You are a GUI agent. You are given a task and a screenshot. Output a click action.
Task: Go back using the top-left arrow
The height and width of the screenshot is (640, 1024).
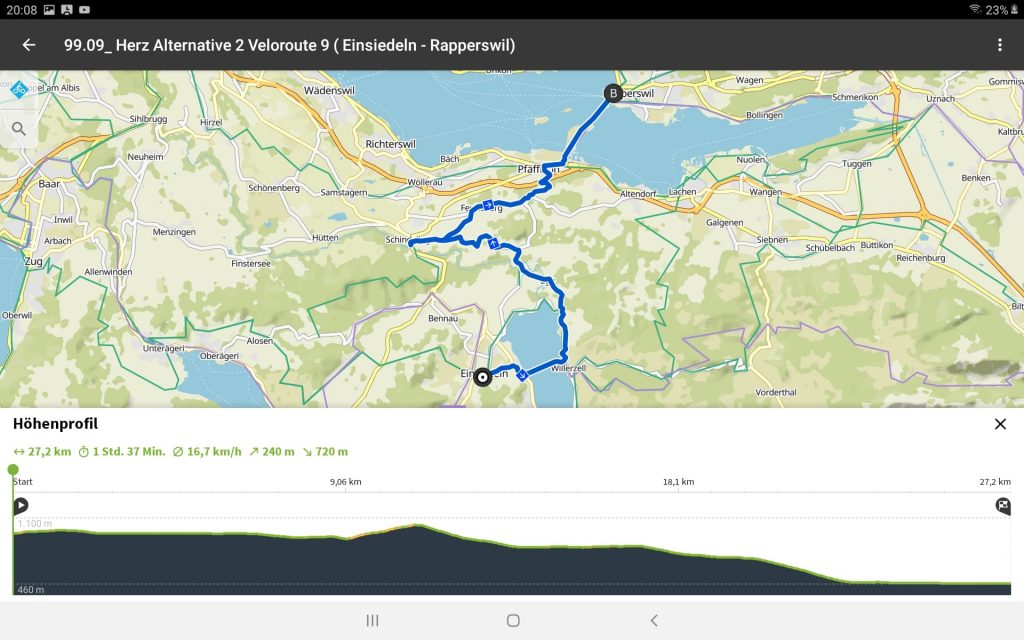click(28, 45)
